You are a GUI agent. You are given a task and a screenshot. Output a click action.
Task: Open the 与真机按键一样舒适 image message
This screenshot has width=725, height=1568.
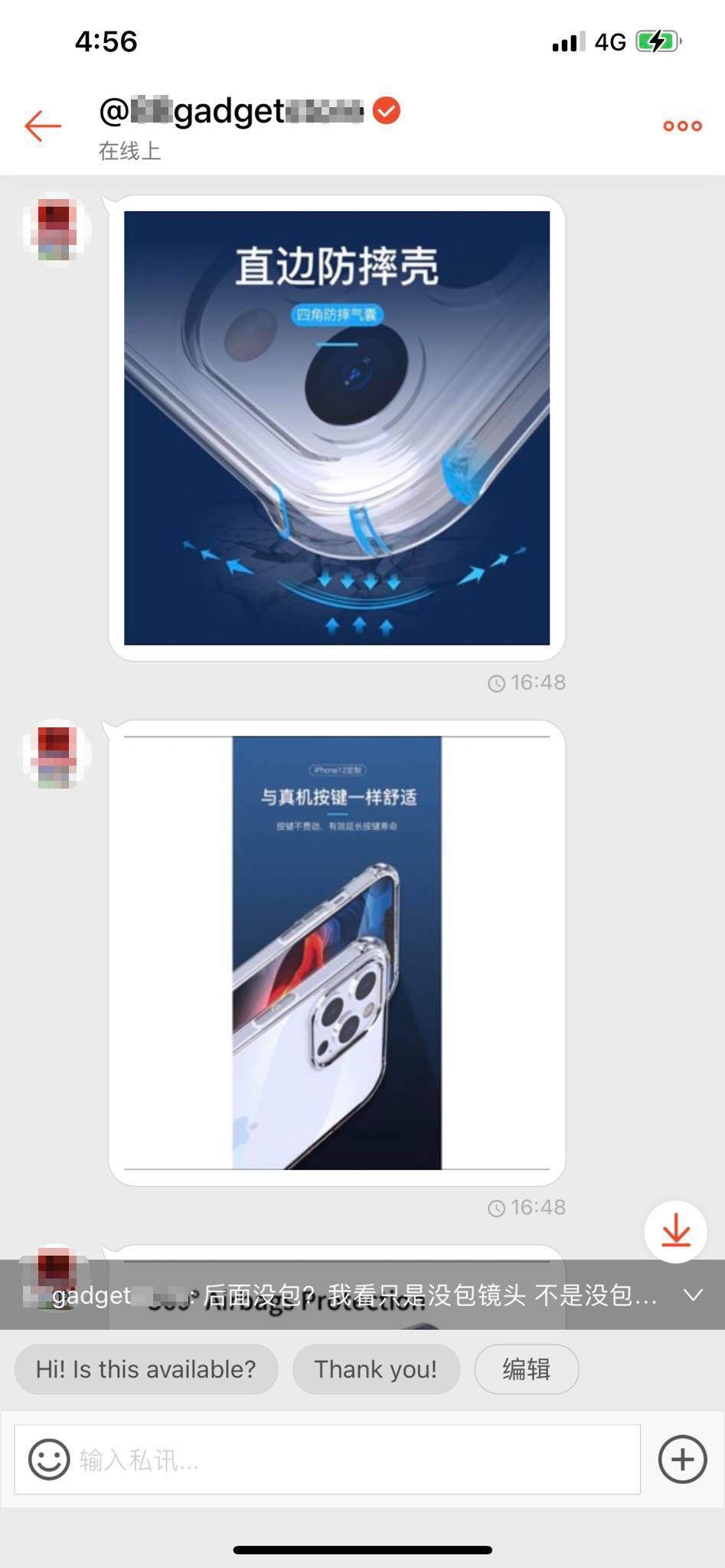tap(337, 952)
